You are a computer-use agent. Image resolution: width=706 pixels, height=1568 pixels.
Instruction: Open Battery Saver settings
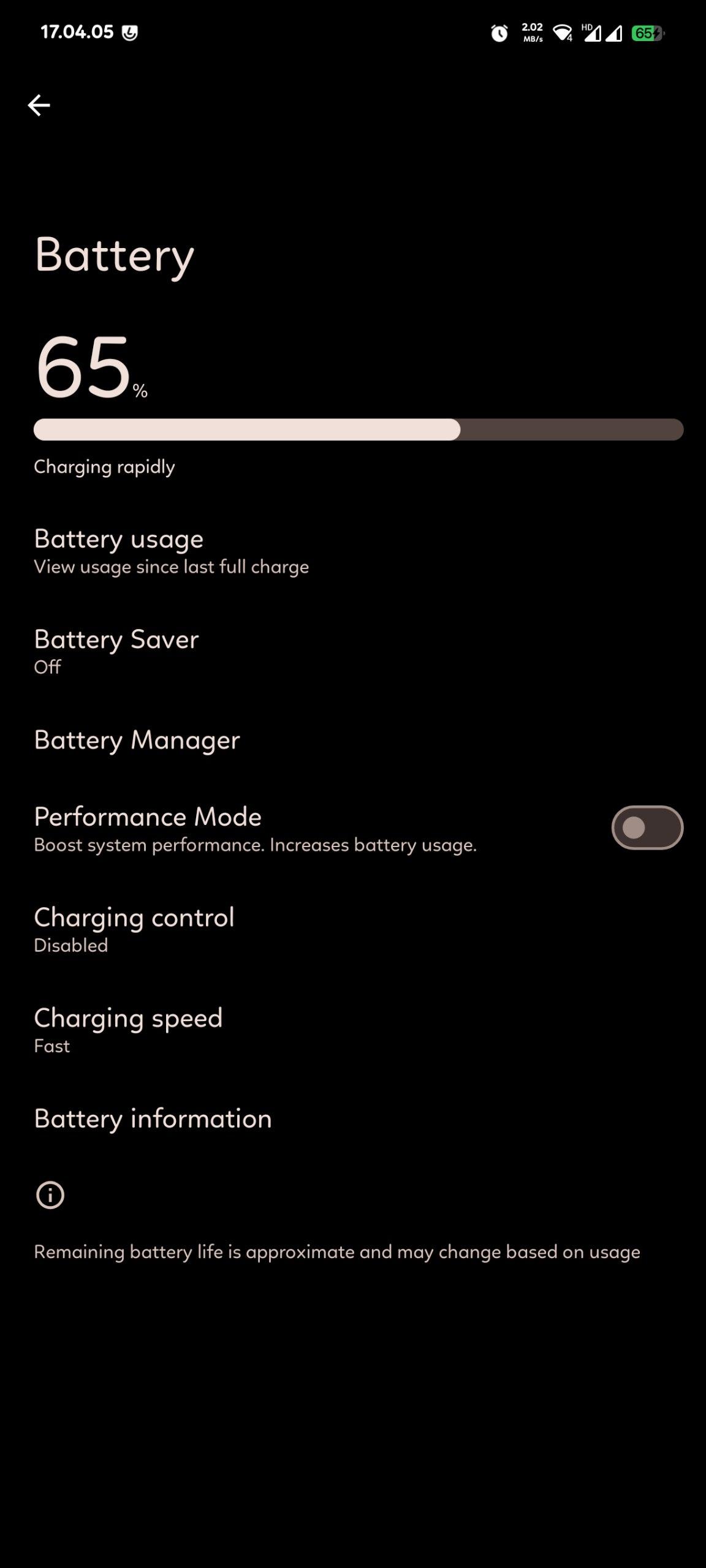click(x=116, y=651)
